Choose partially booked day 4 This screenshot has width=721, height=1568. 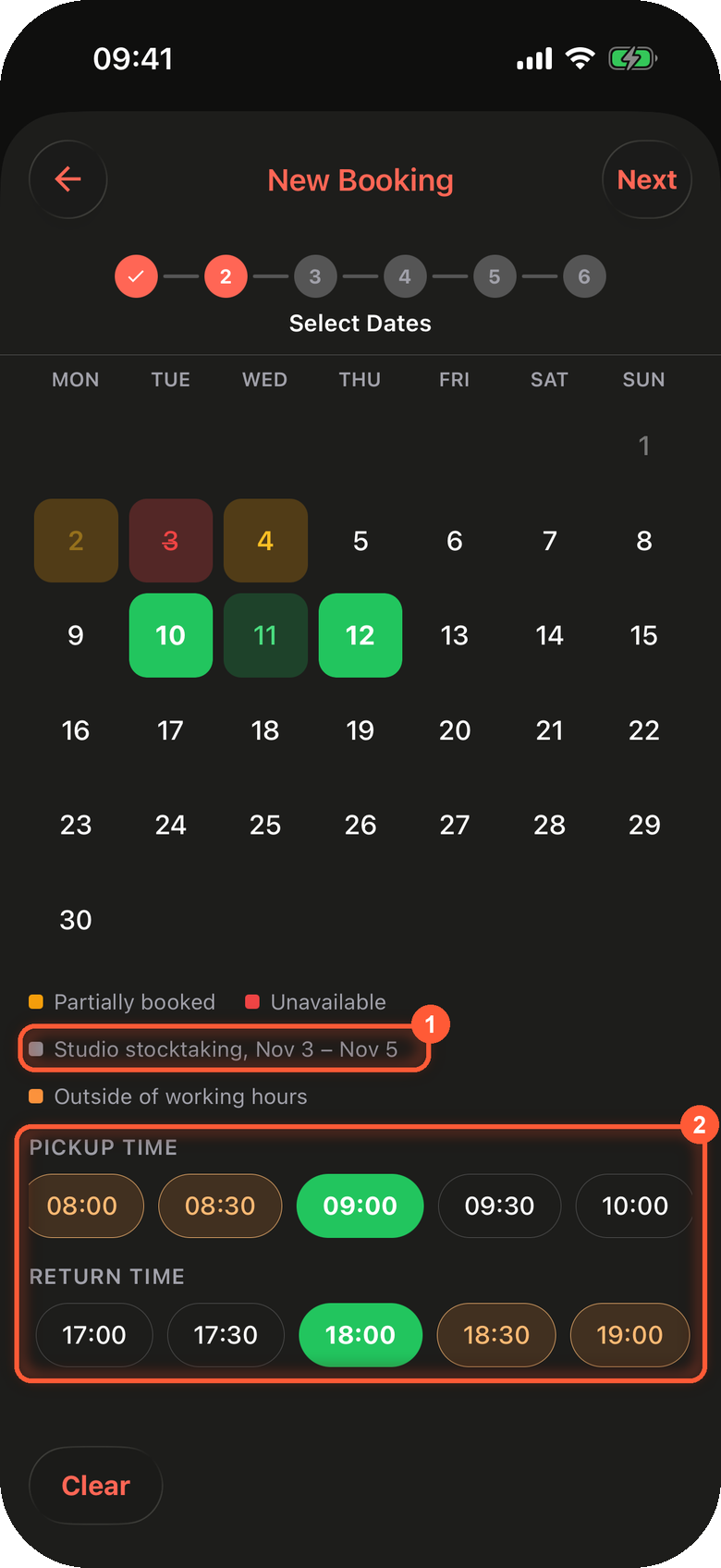(x=265, y=541)
